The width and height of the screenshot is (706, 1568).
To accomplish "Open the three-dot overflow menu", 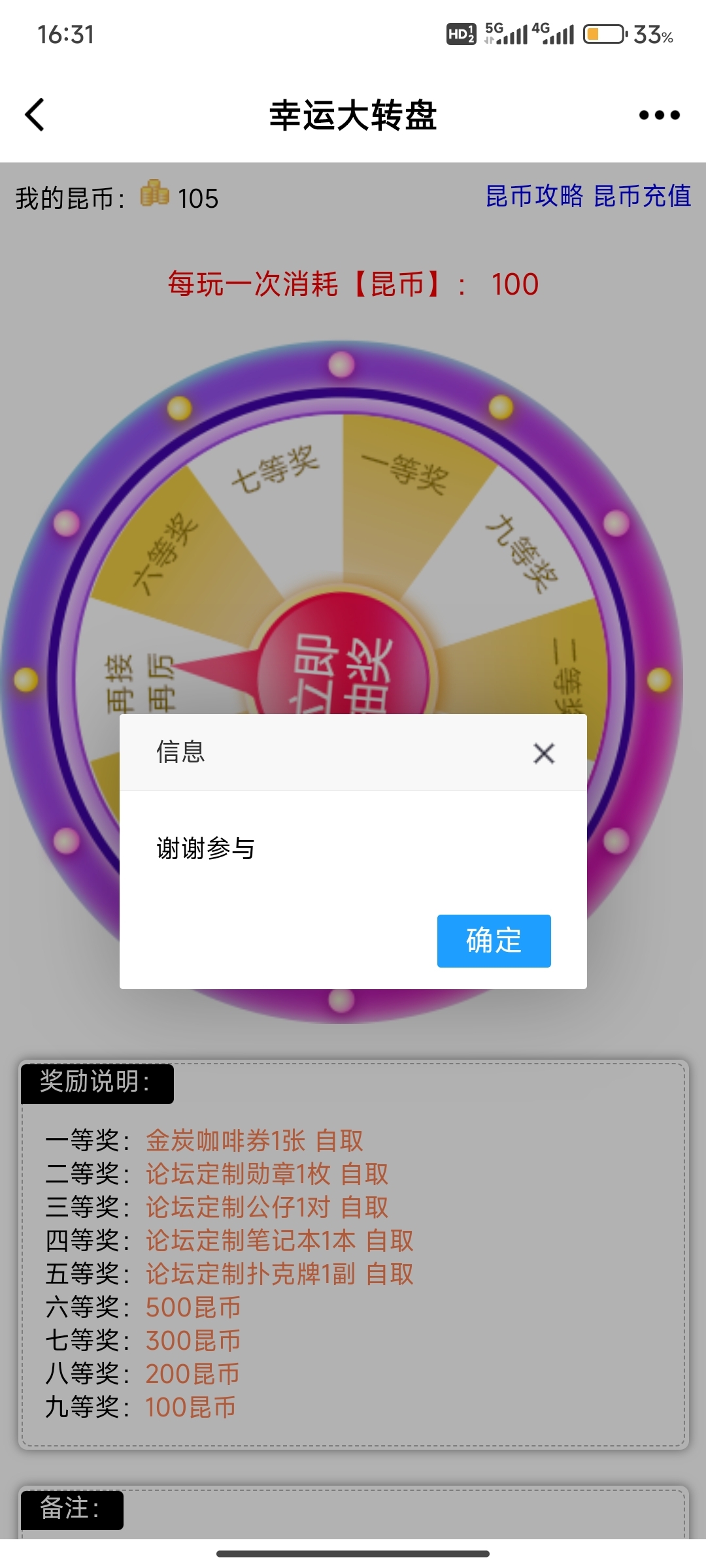I will click(x=659, y=116).
